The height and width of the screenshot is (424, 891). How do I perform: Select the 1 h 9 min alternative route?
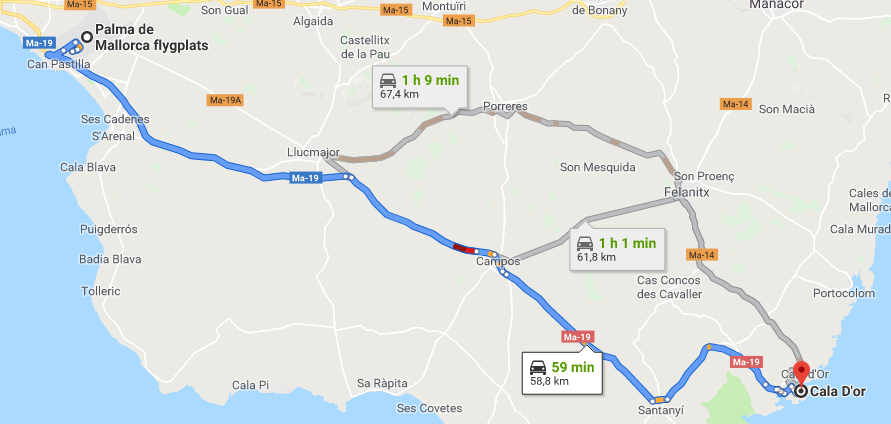[x=418, y=86]
